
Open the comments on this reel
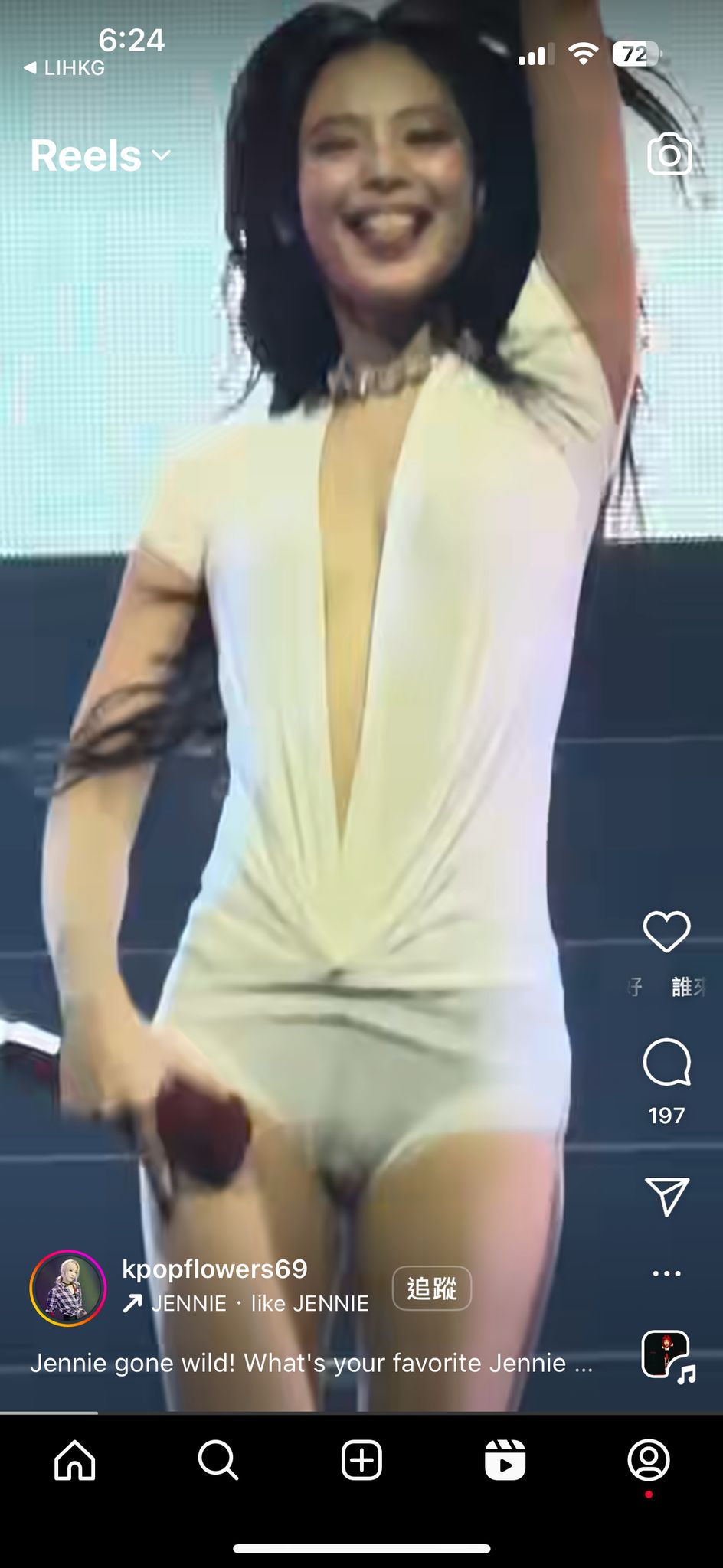point(666,1063)
